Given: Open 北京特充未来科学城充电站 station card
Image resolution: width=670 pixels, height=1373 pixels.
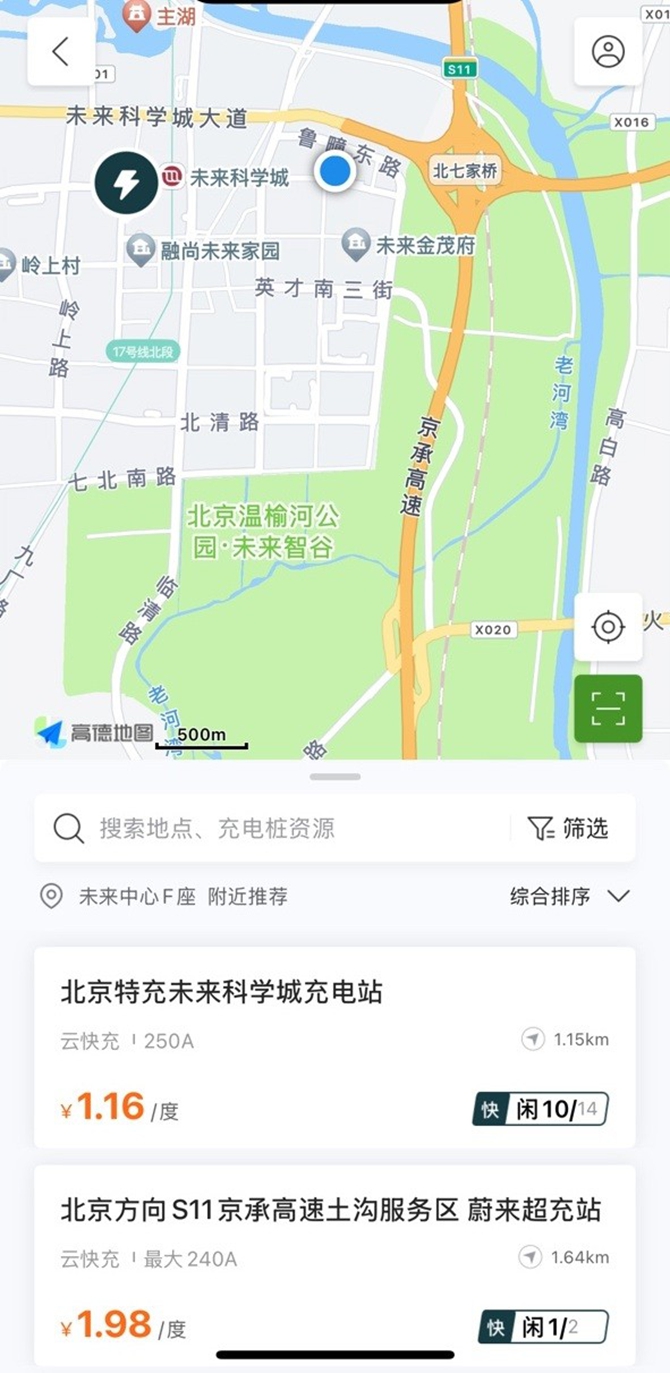Looking at the screenshot, I should [334, 1047].
